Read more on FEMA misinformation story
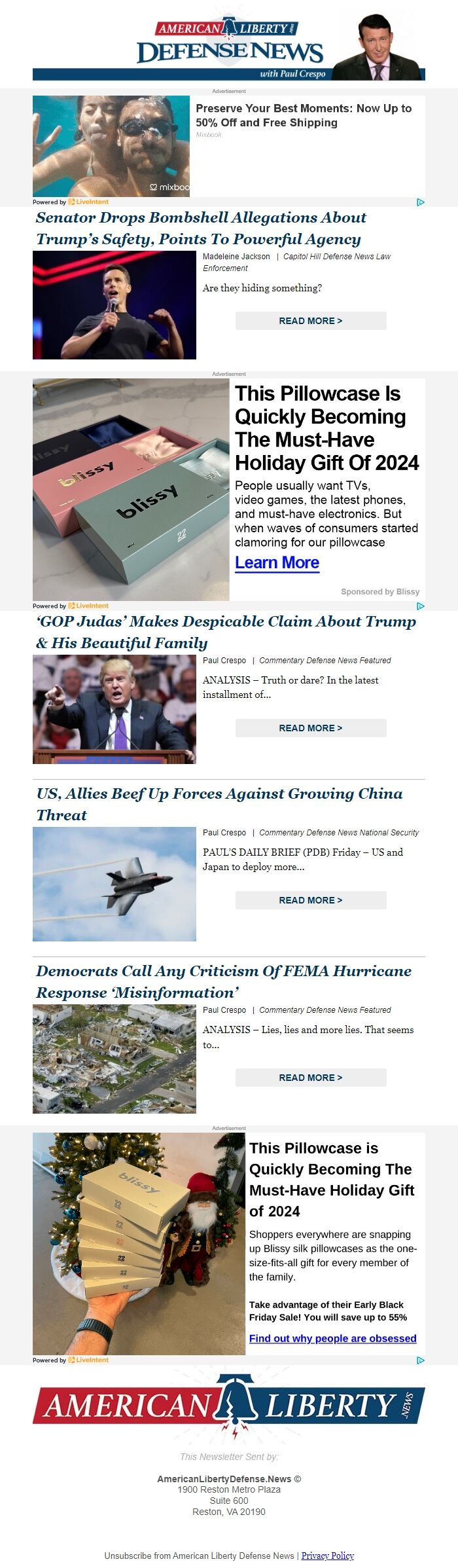 pos(310,1078)
